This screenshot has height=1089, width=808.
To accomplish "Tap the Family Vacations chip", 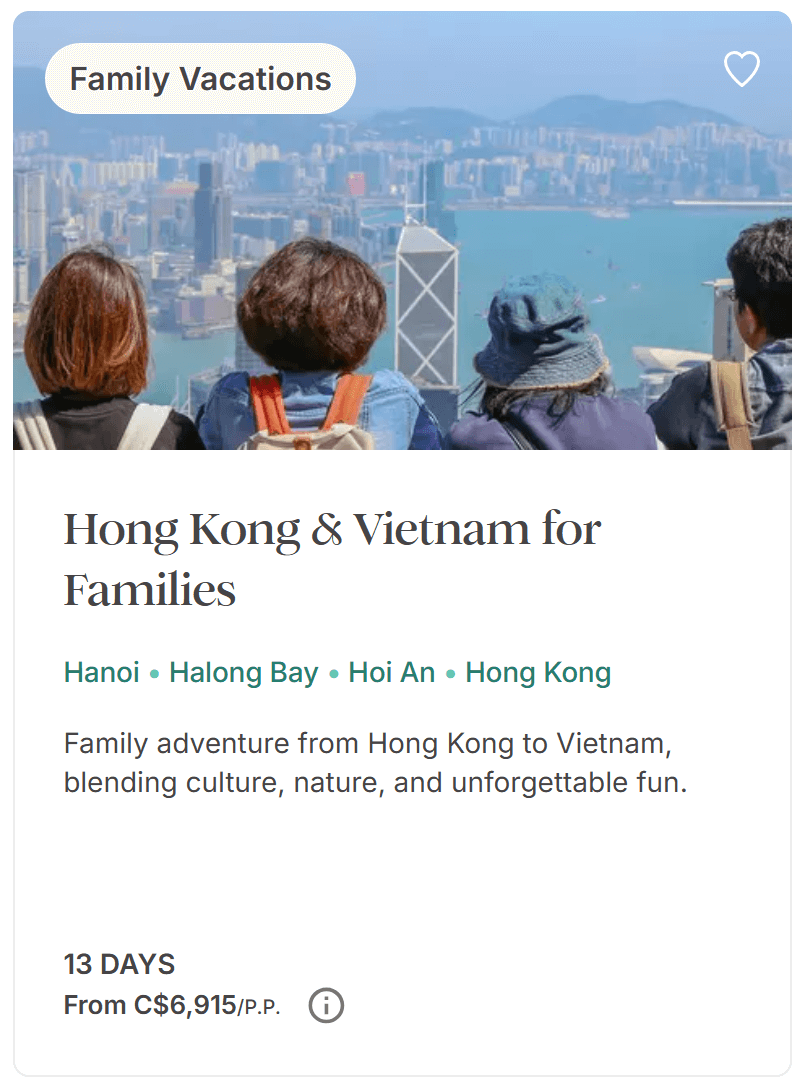I will 200,79.
